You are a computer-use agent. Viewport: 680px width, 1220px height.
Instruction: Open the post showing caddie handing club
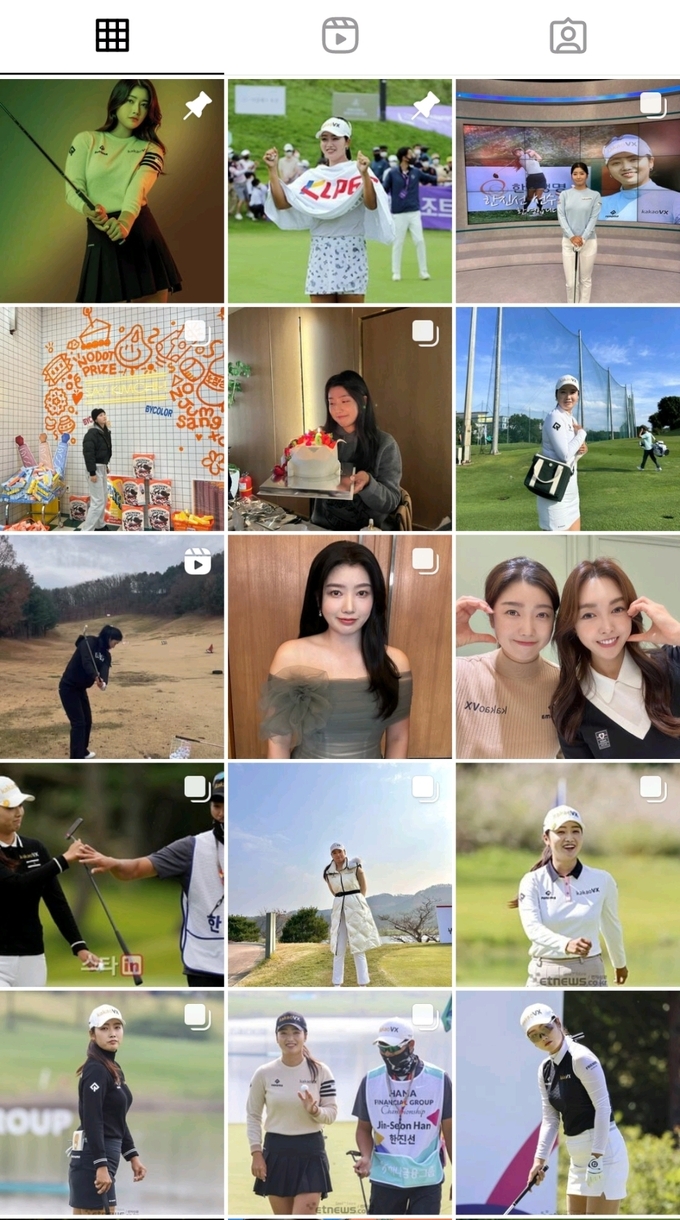112,875
